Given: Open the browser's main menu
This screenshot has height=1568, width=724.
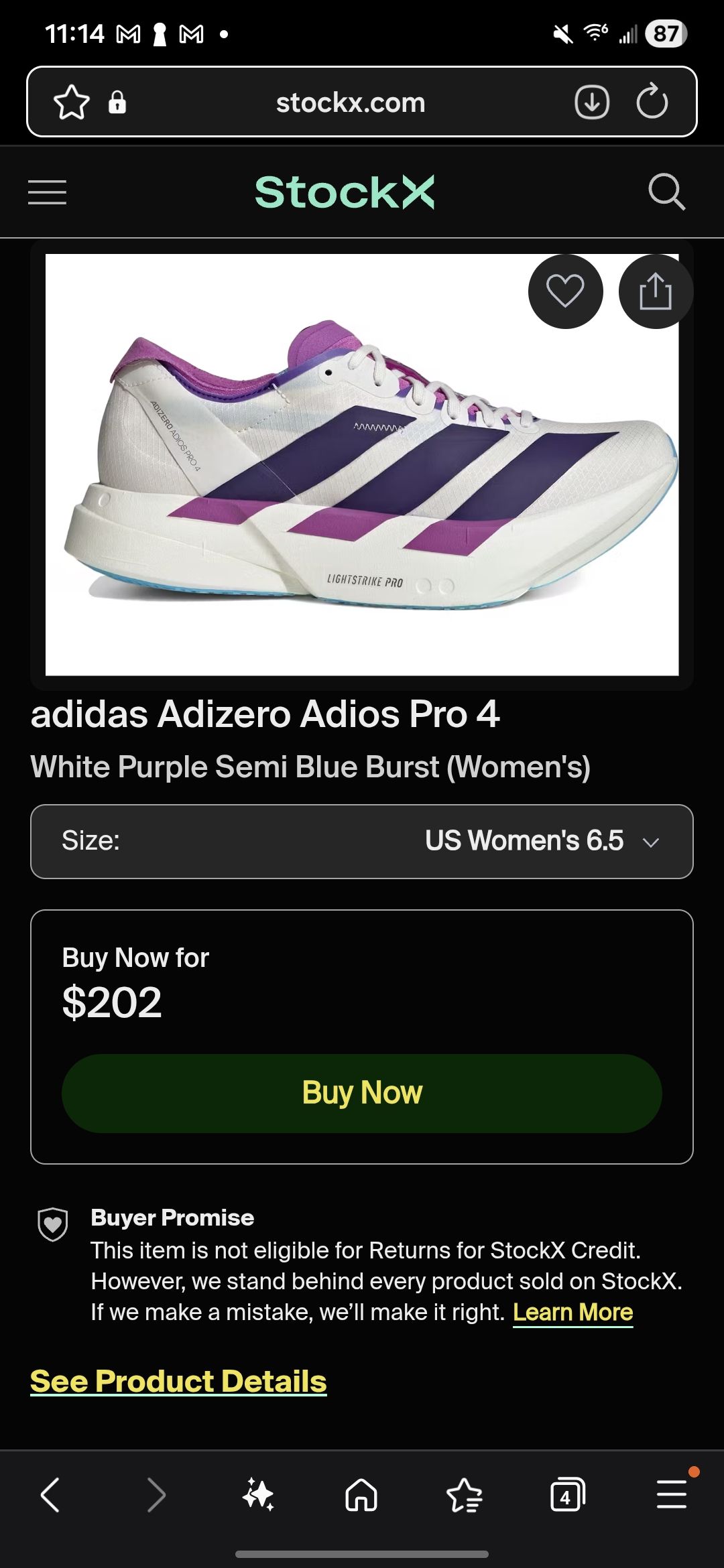Looking at the screenshot, I should point(671,1495).
